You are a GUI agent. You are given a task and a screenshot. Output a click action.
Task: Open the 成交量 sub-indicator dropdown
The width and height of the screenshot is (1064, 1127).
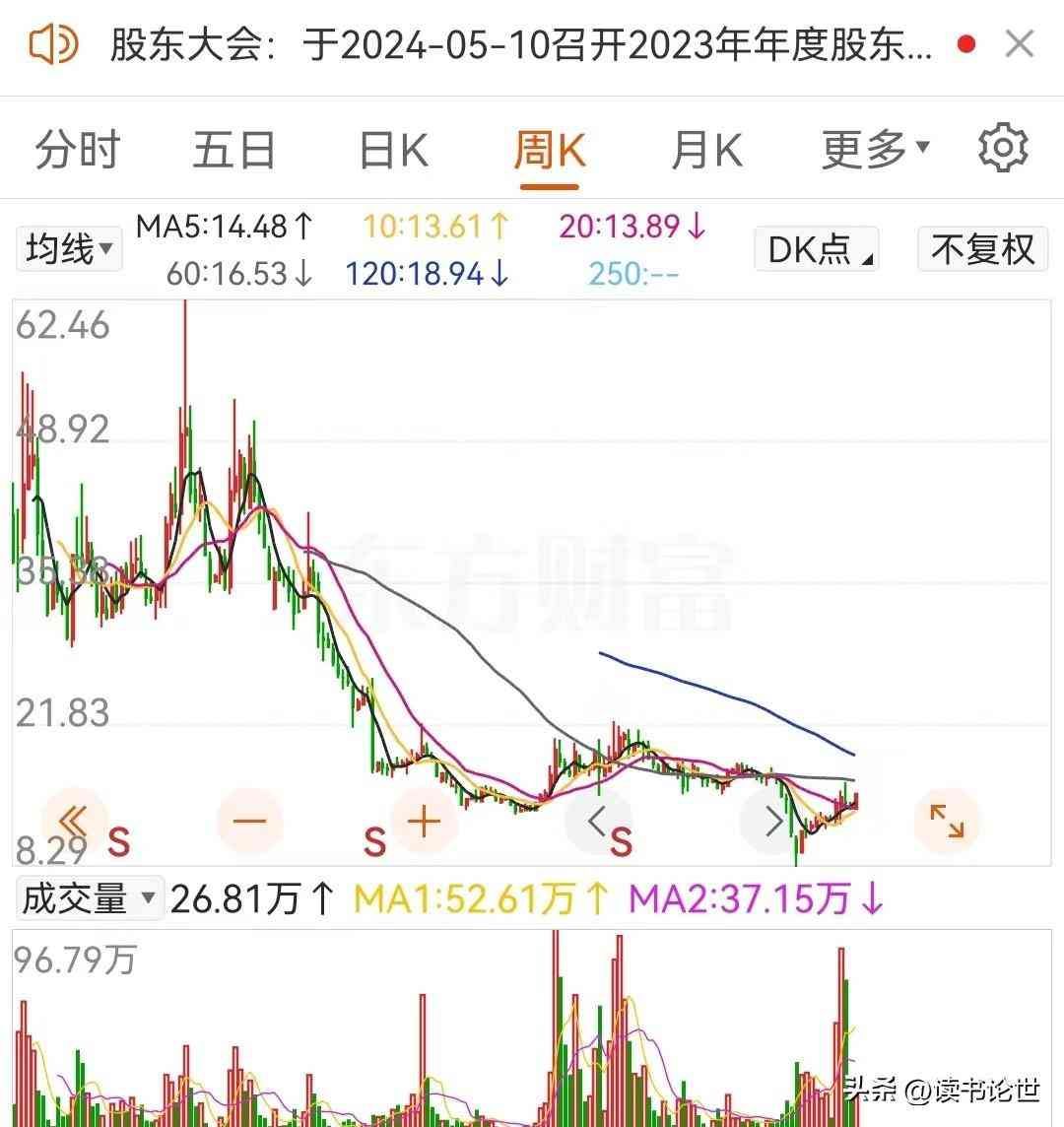click(x=89, y=898)
